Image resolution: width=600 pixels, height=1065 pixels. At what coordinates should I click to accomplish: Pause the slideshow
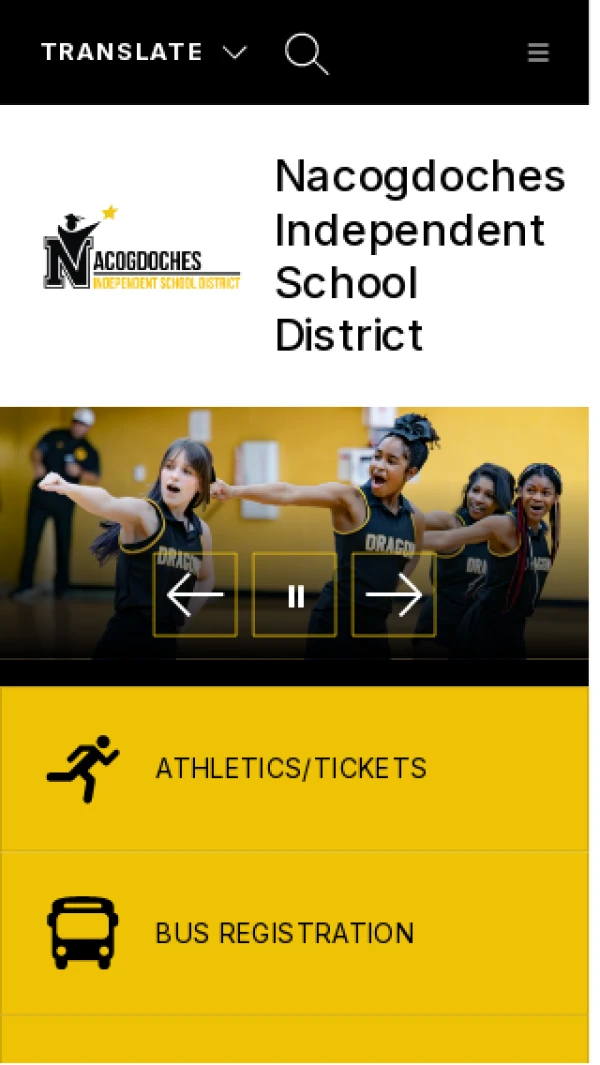(295, 595)
